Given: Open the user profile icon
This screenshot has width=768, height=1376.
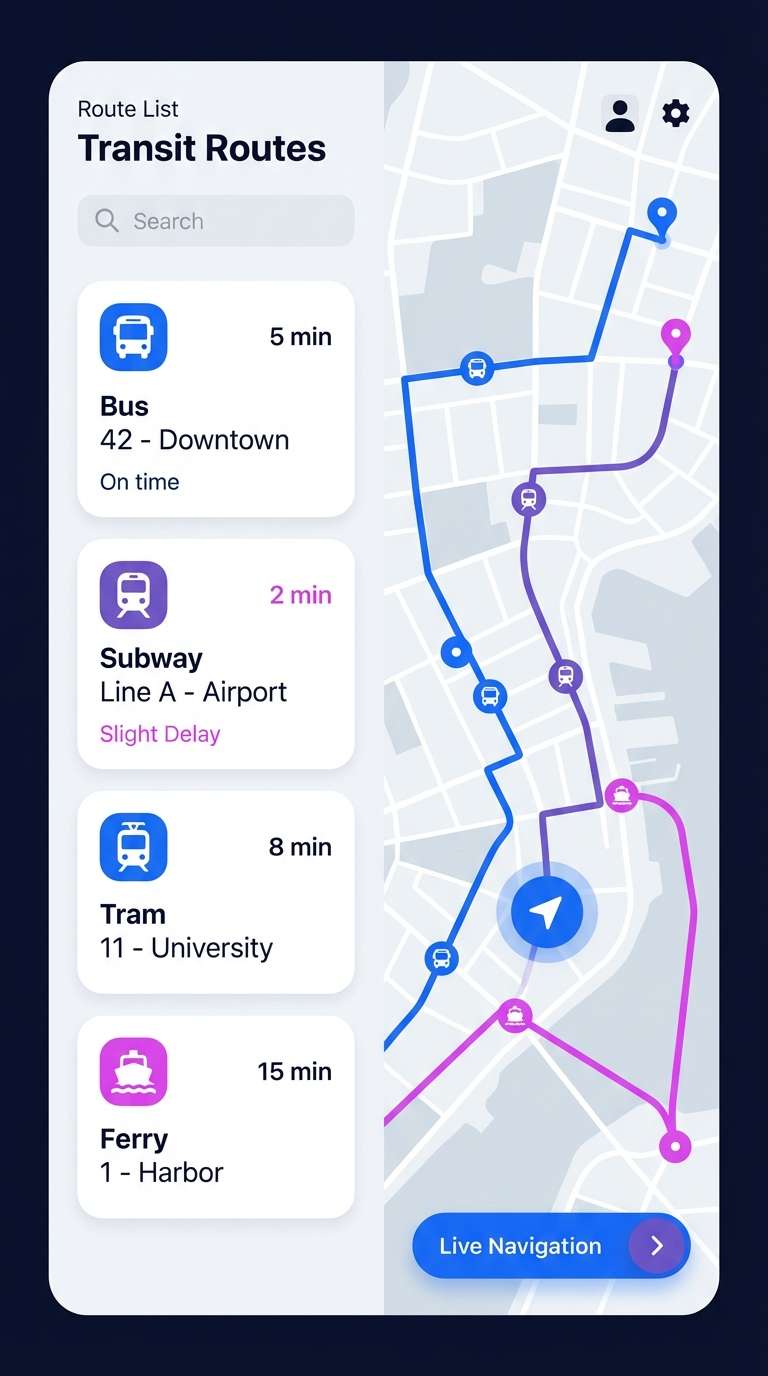Looking at the screenshot, I should click(x=620, y=113).
